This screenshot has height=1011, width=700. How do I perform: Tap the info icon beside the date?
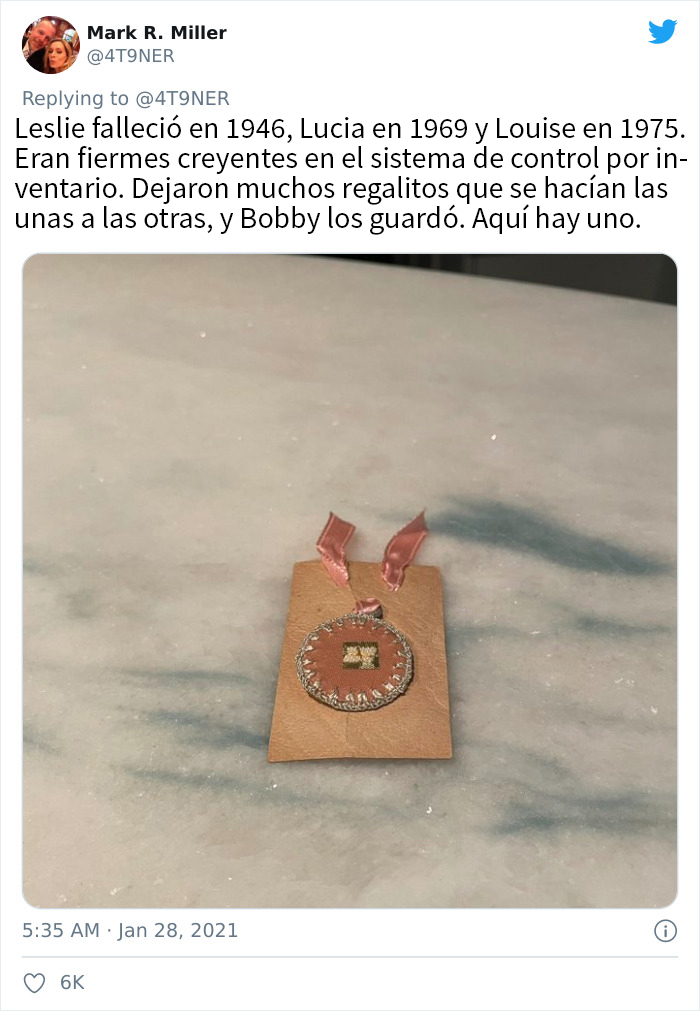click(664, 931)
